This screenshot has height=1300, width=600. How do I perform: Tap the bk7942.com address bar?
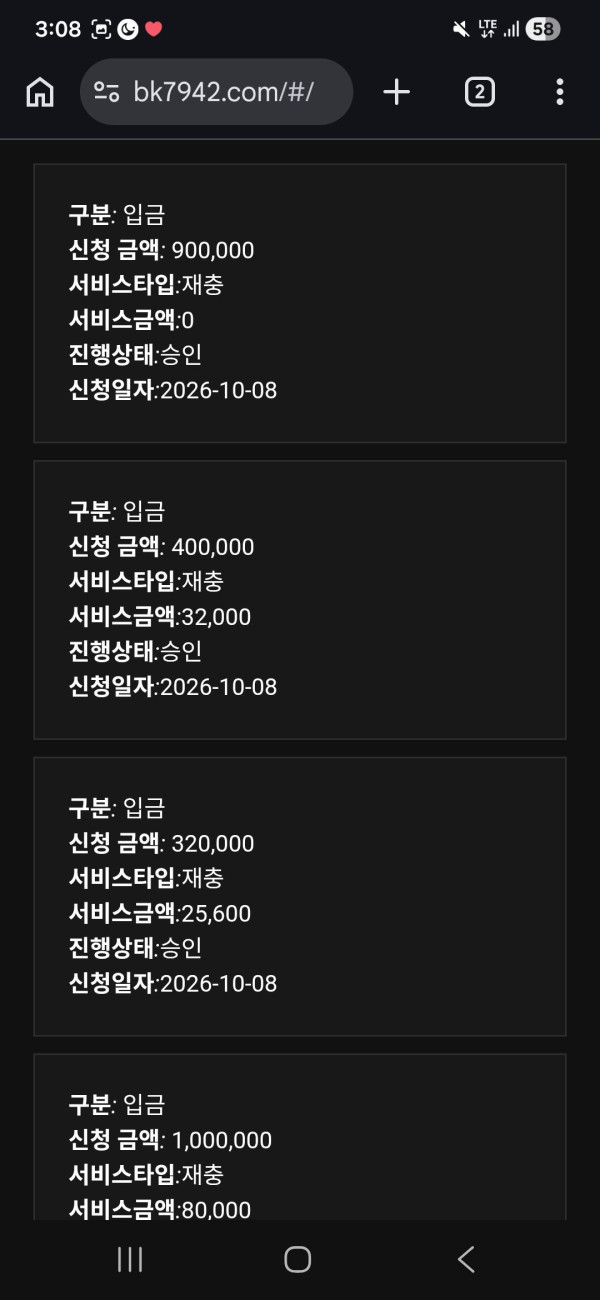coord(216,92)
